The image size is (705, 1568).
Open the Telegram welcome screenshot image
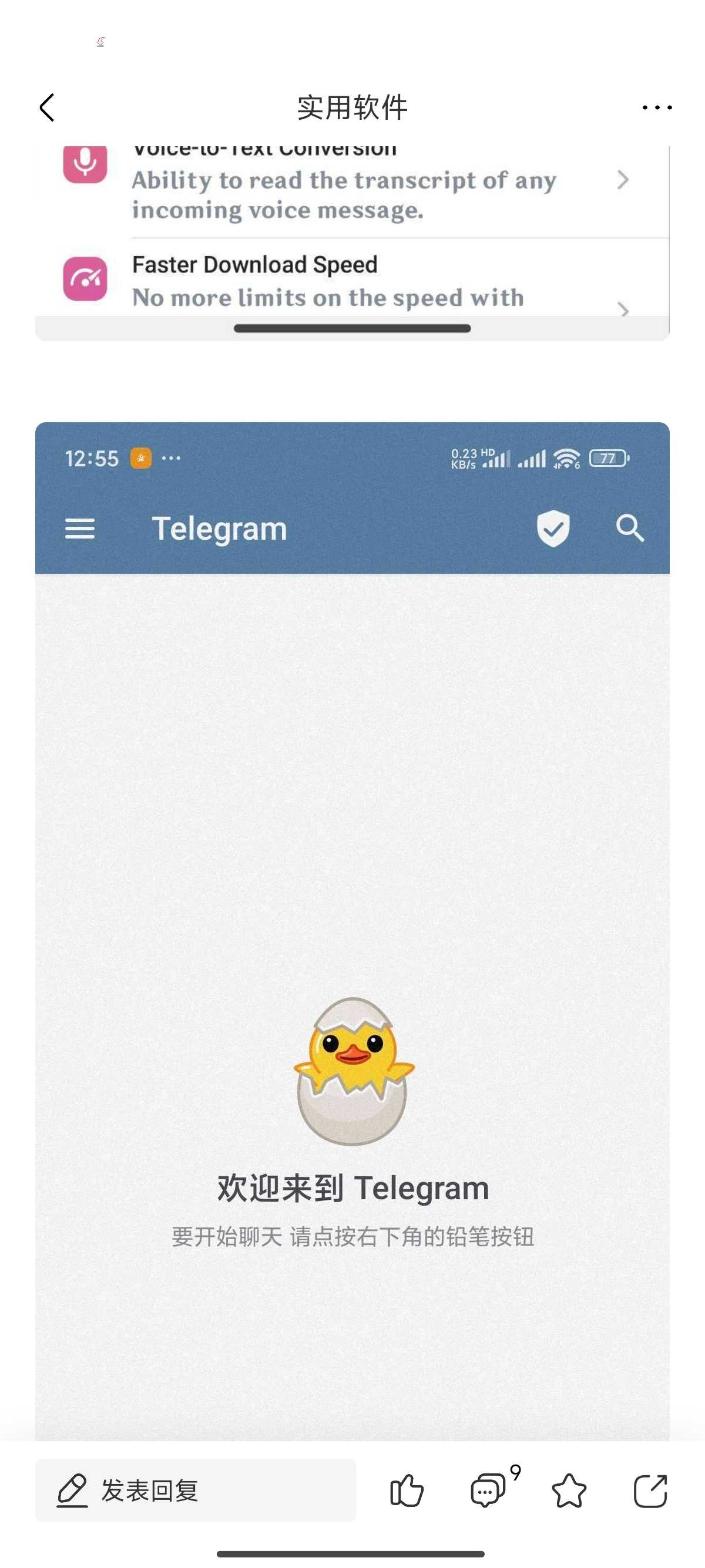click(352, 931)
